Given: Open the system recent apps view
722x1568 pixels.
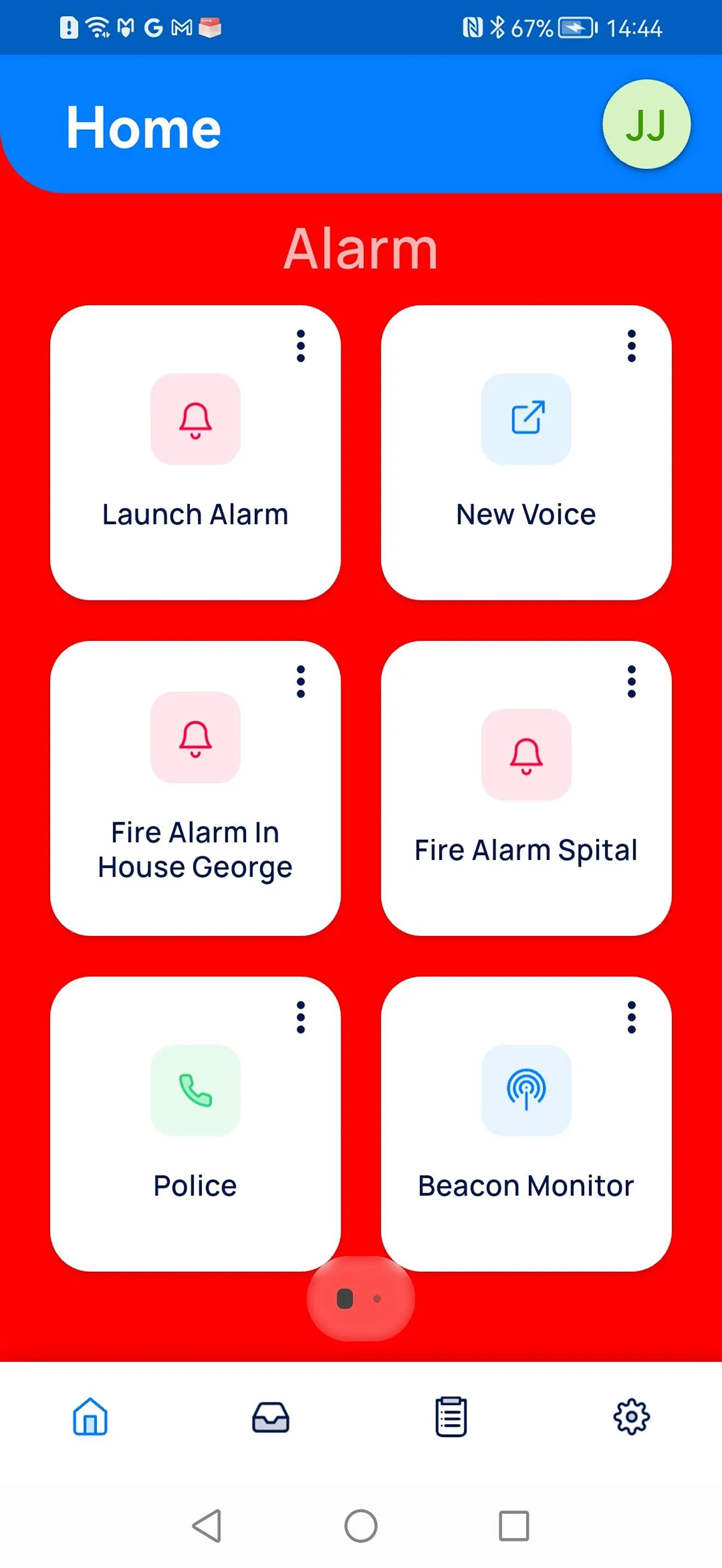Looking at the screenshot, I should click(514, 1526).
